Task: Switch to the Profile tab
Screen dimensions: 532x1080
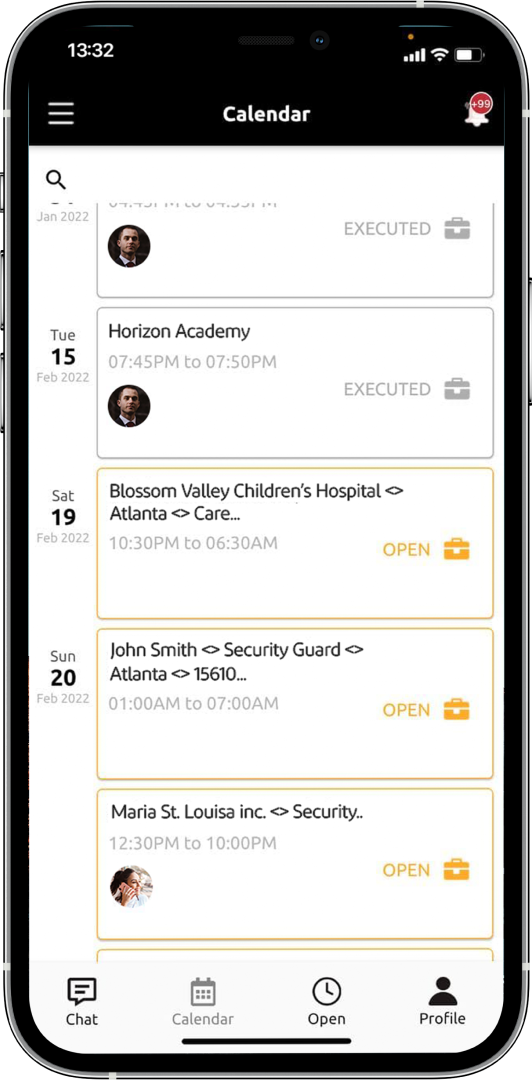Action: click(x=442, y=1001)
